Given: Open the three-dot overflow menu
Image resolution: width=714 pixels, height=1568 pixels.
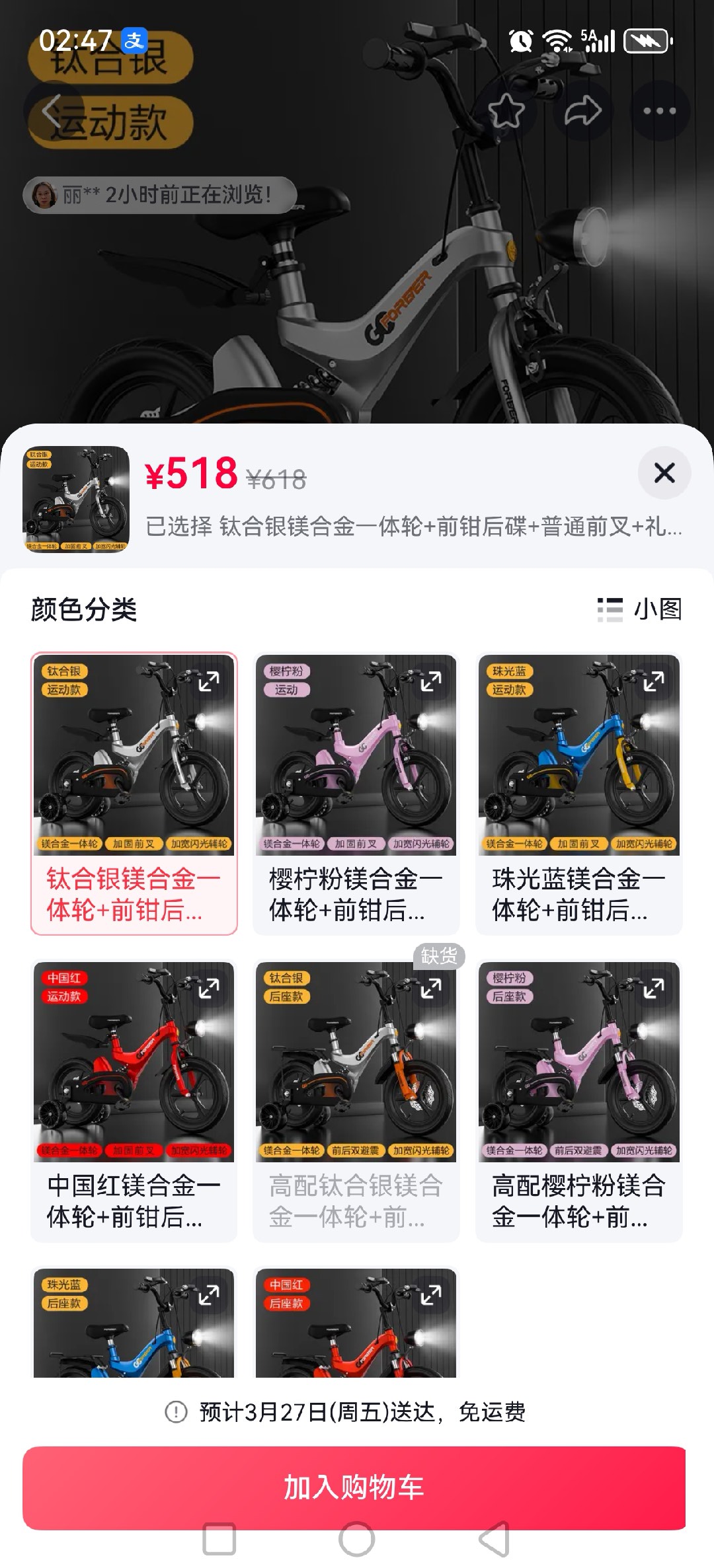Looking at the screenshot, I should pos(660,110).
